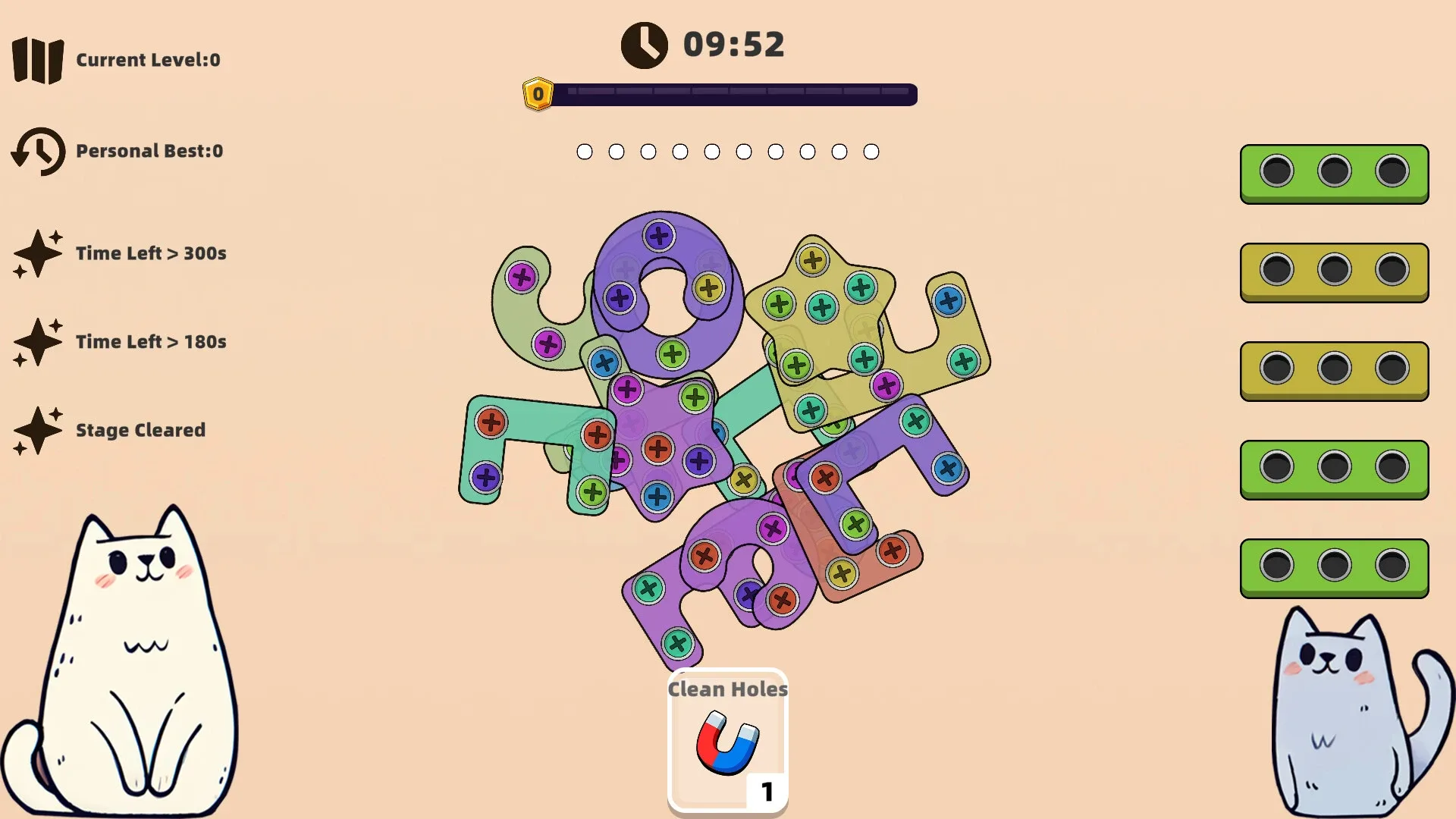Tap the red screw in the purple star's center
The width and height of the screenshot is (1456, 819).
pyautogui.click(x=657, y=448)
